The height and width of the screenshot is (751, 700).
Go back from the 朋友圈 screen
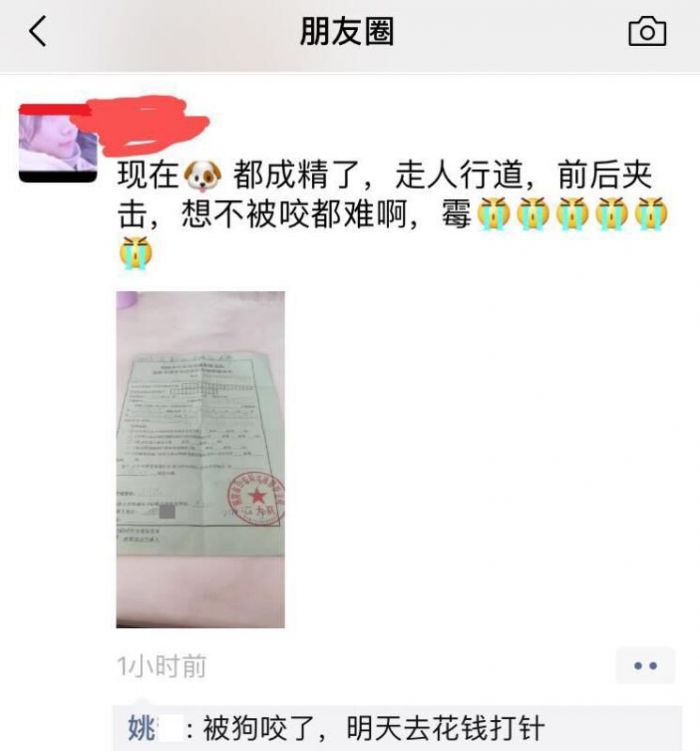tap(37, 32)
